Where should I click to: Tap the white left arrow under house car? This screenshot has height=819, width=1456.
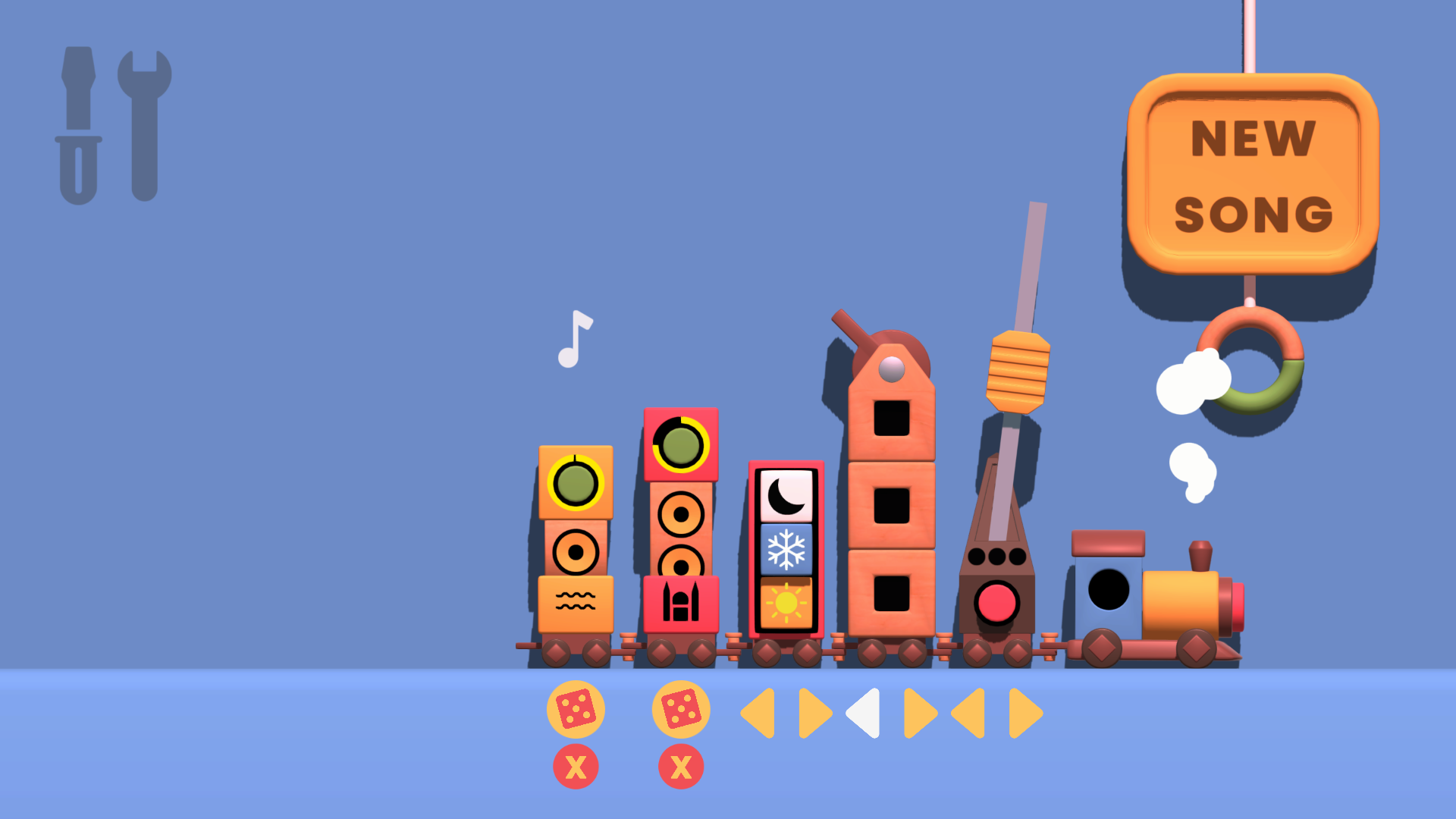pyautogui.click(x=864, y=713)
